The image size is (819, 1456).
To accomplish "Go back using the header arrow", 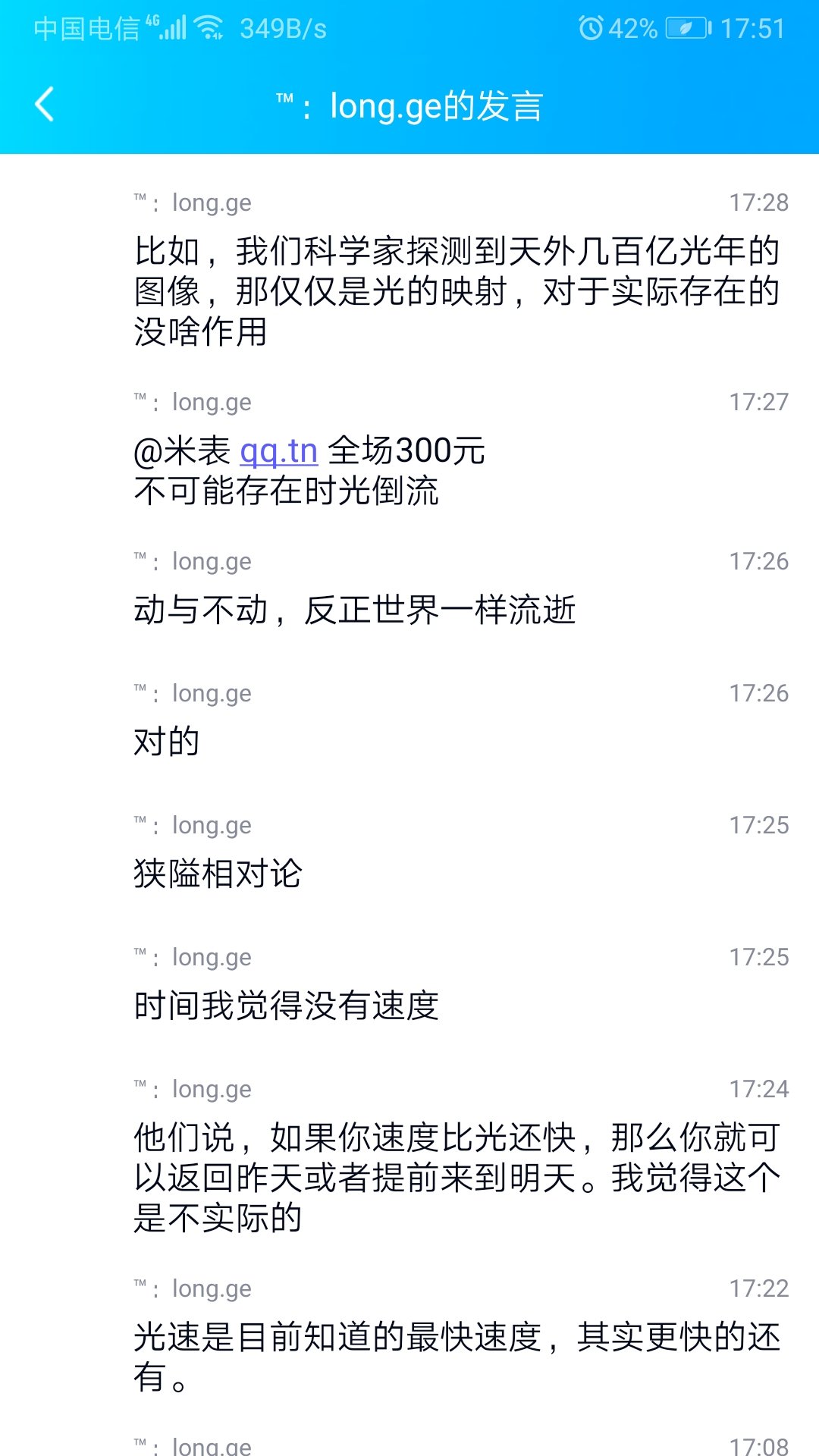I will coord(45,105).
